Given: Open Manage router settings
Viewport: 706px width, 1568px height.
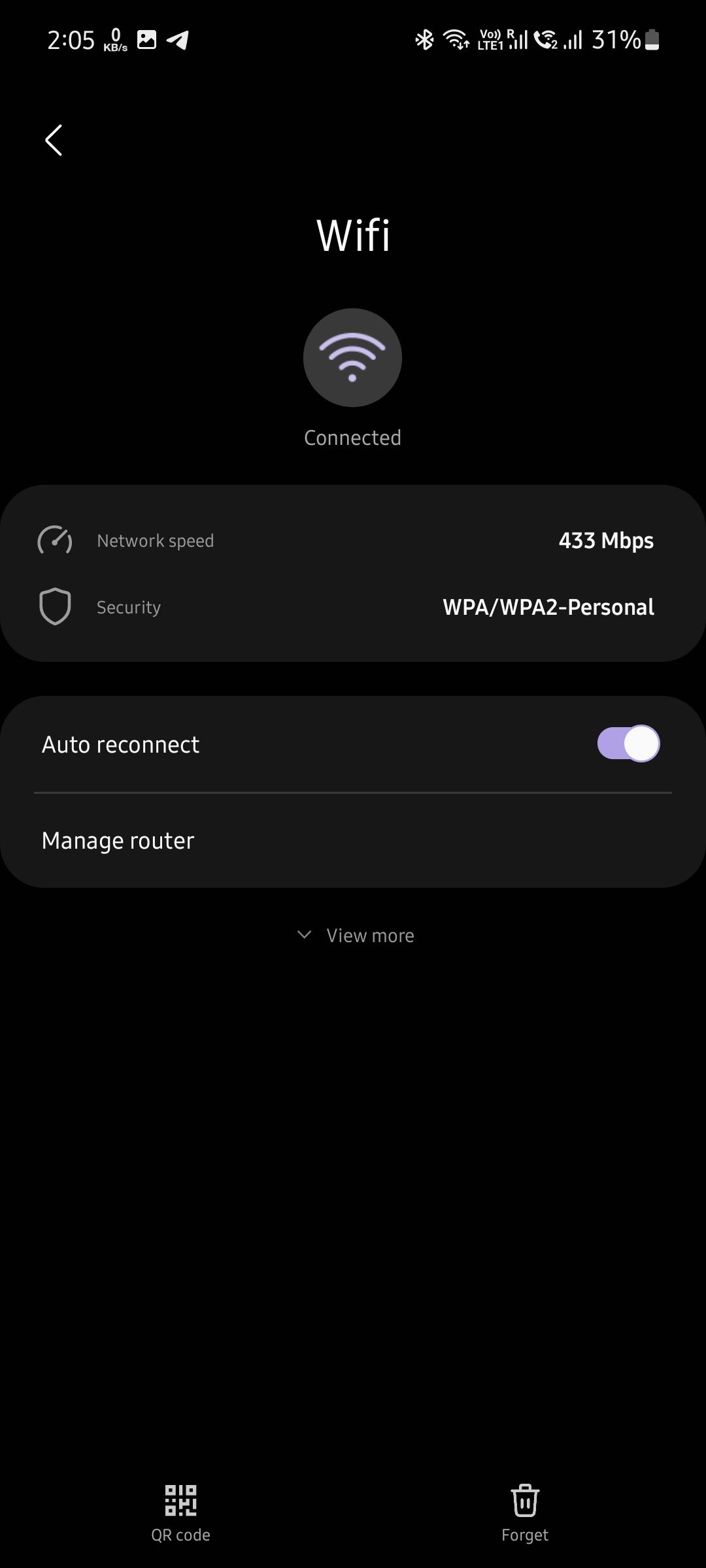Looking at the screenshot, I should (x=118, y=840).
